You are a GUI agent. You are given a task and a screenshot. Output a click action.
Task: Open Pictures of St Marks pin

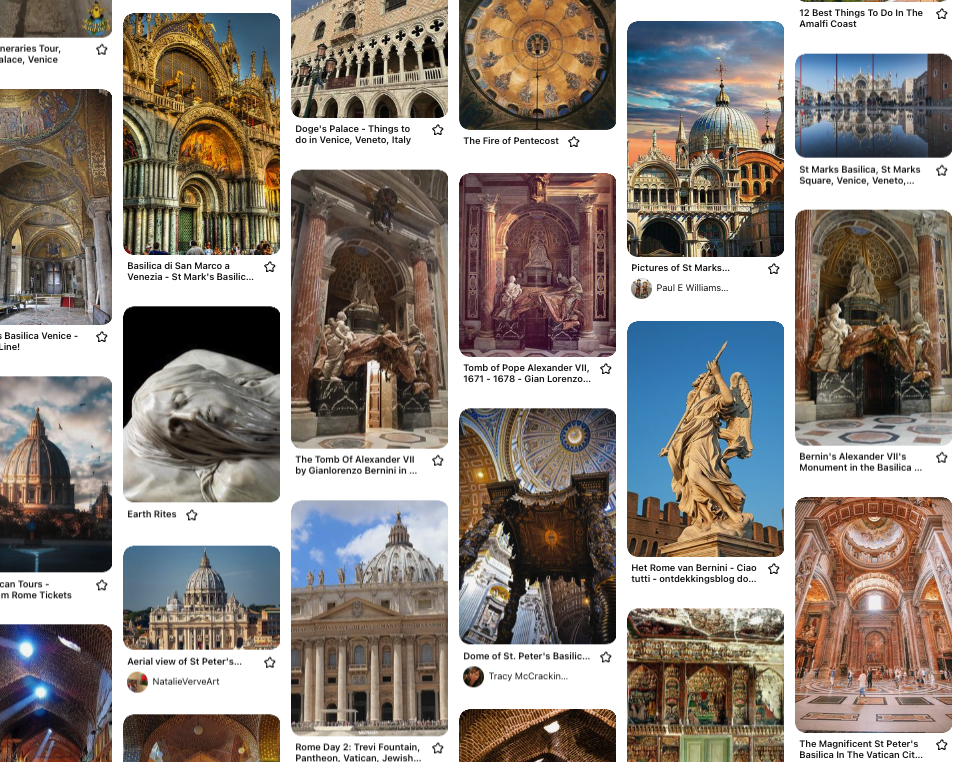(x=705, y=139)
